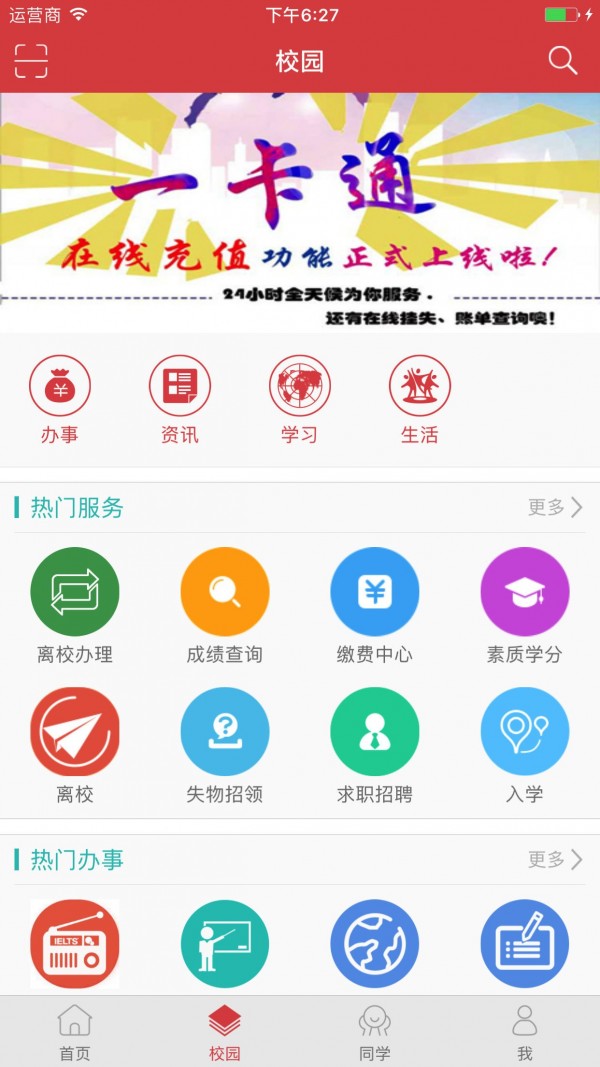Open 成绩查询 service

(x=225, y=606)
